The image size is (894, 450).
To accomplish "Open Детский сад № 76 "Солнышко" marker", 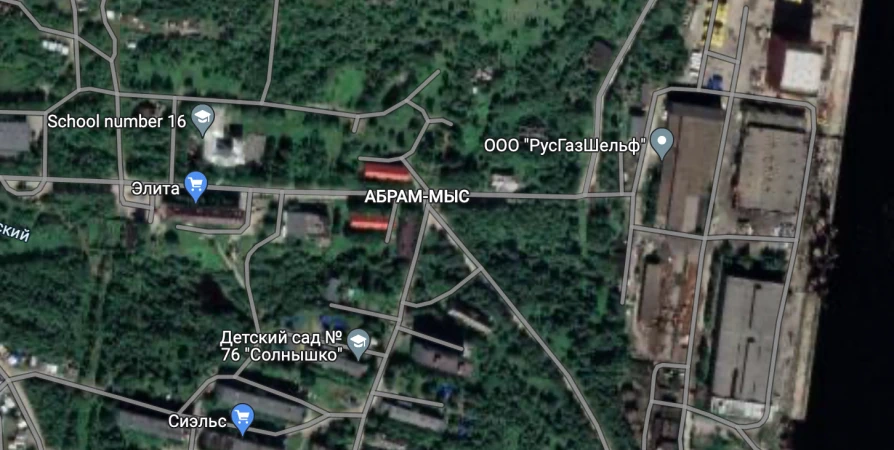I will coord(359,341).
